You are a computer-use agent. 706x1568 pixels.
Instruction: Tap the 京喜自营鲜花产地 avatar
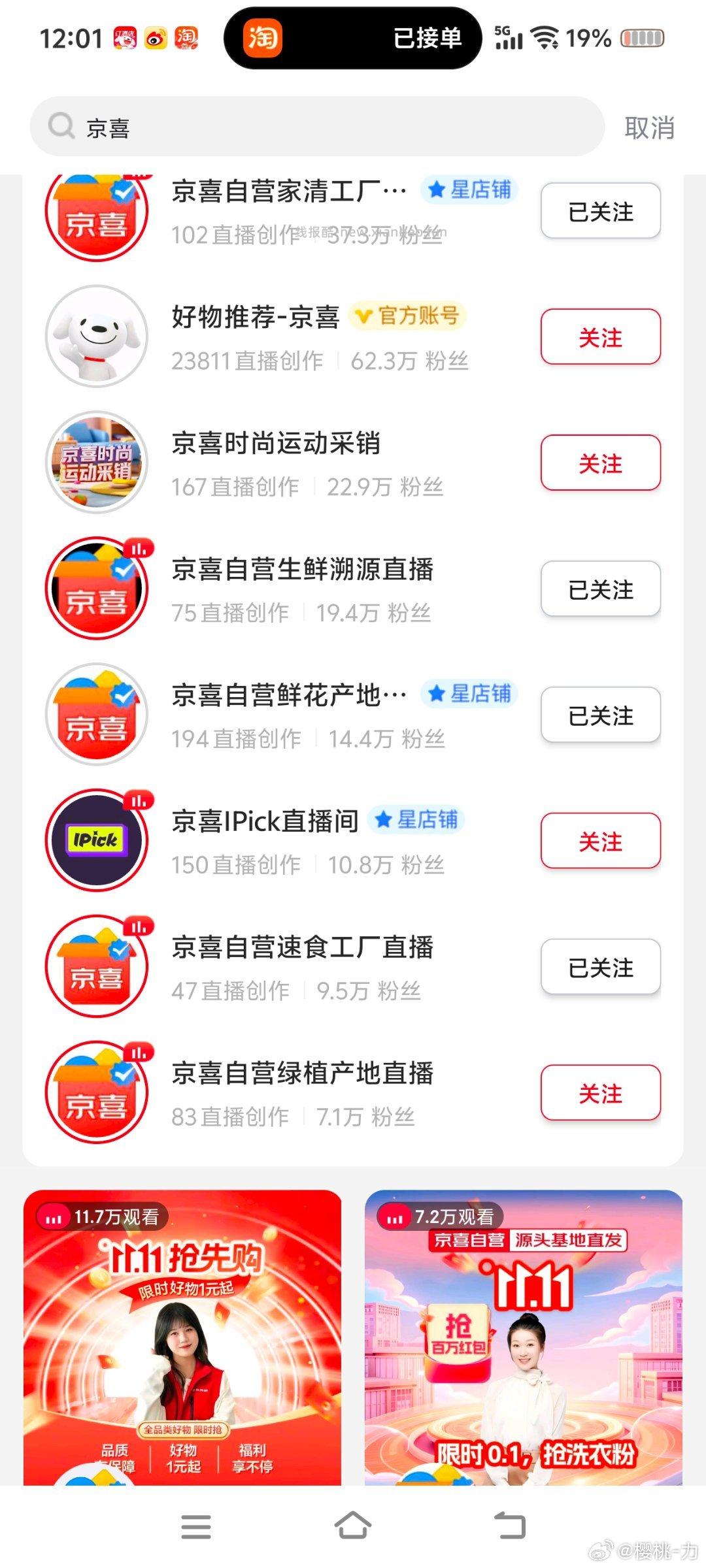(96, 715)
